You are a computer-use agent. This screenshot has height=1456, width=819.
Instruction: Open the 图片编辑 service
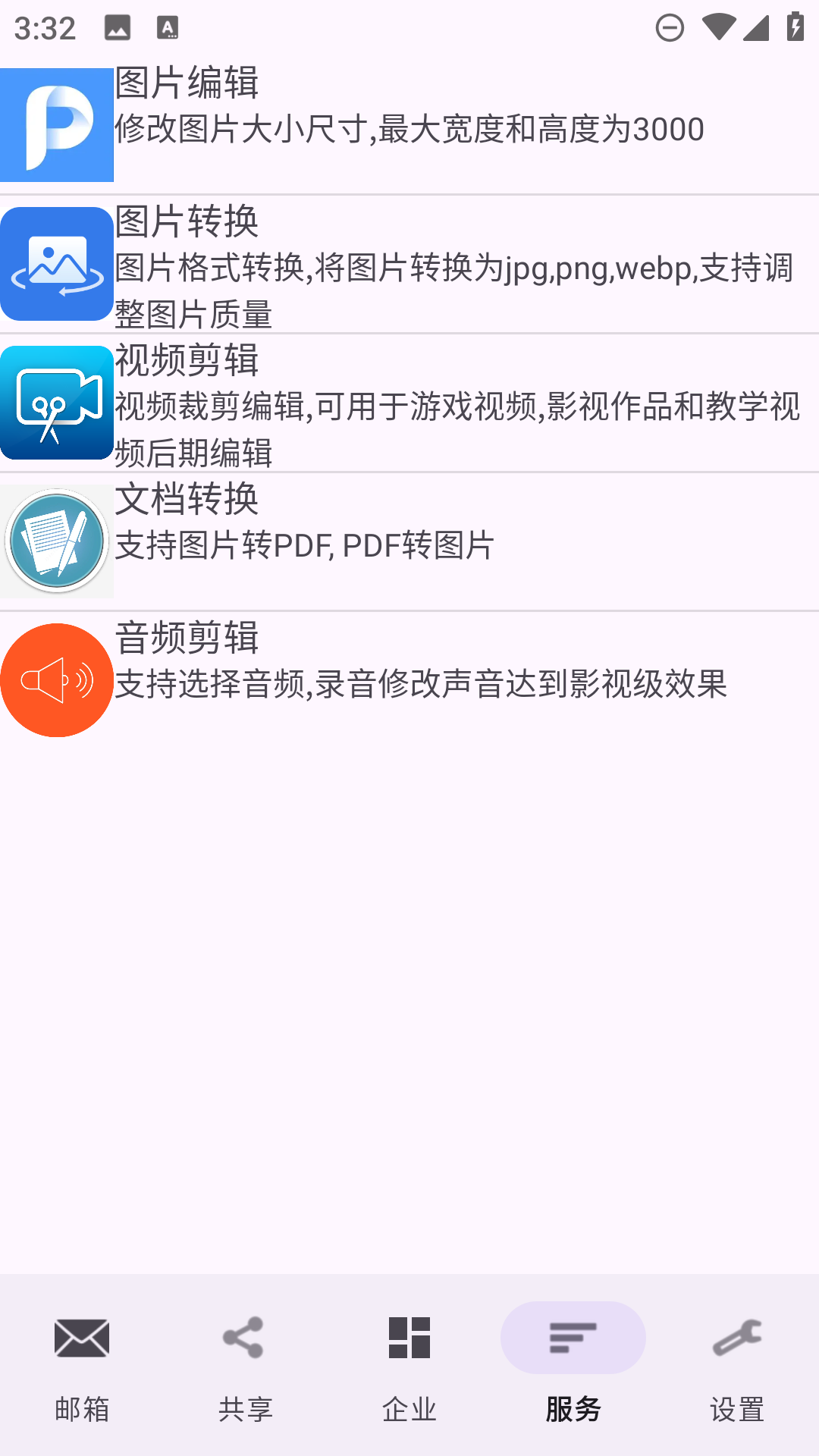pyautogui.click(x=409, y=125)
